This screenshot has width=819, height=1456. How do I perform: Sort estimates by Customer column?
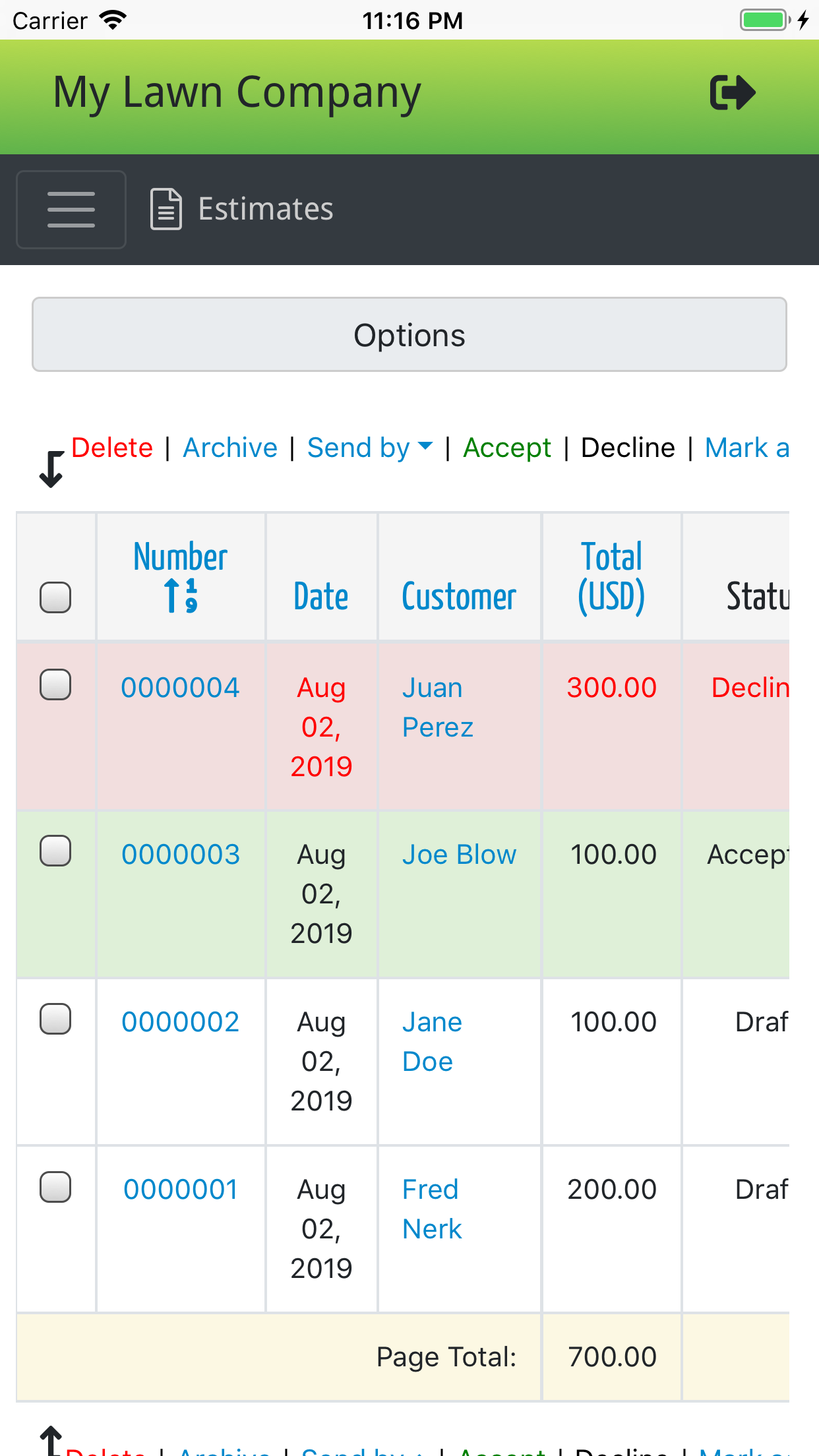tap(459, 597)
